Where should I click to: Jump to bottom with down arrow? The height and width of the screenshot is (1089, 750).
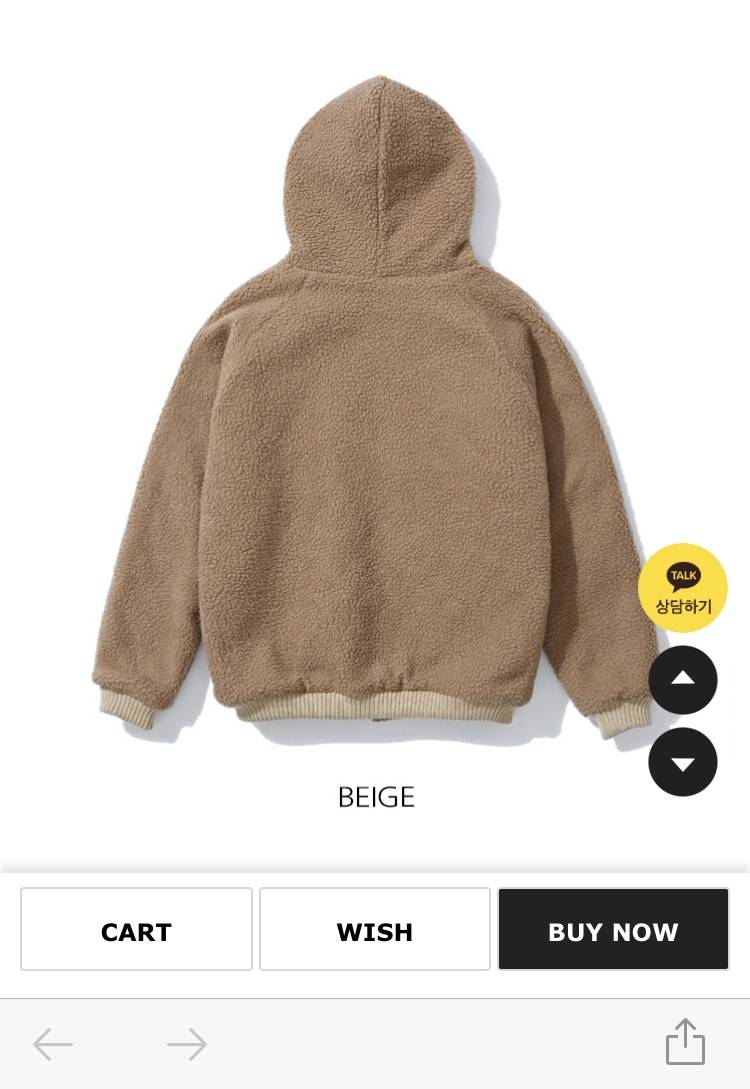tap(683, 763)
